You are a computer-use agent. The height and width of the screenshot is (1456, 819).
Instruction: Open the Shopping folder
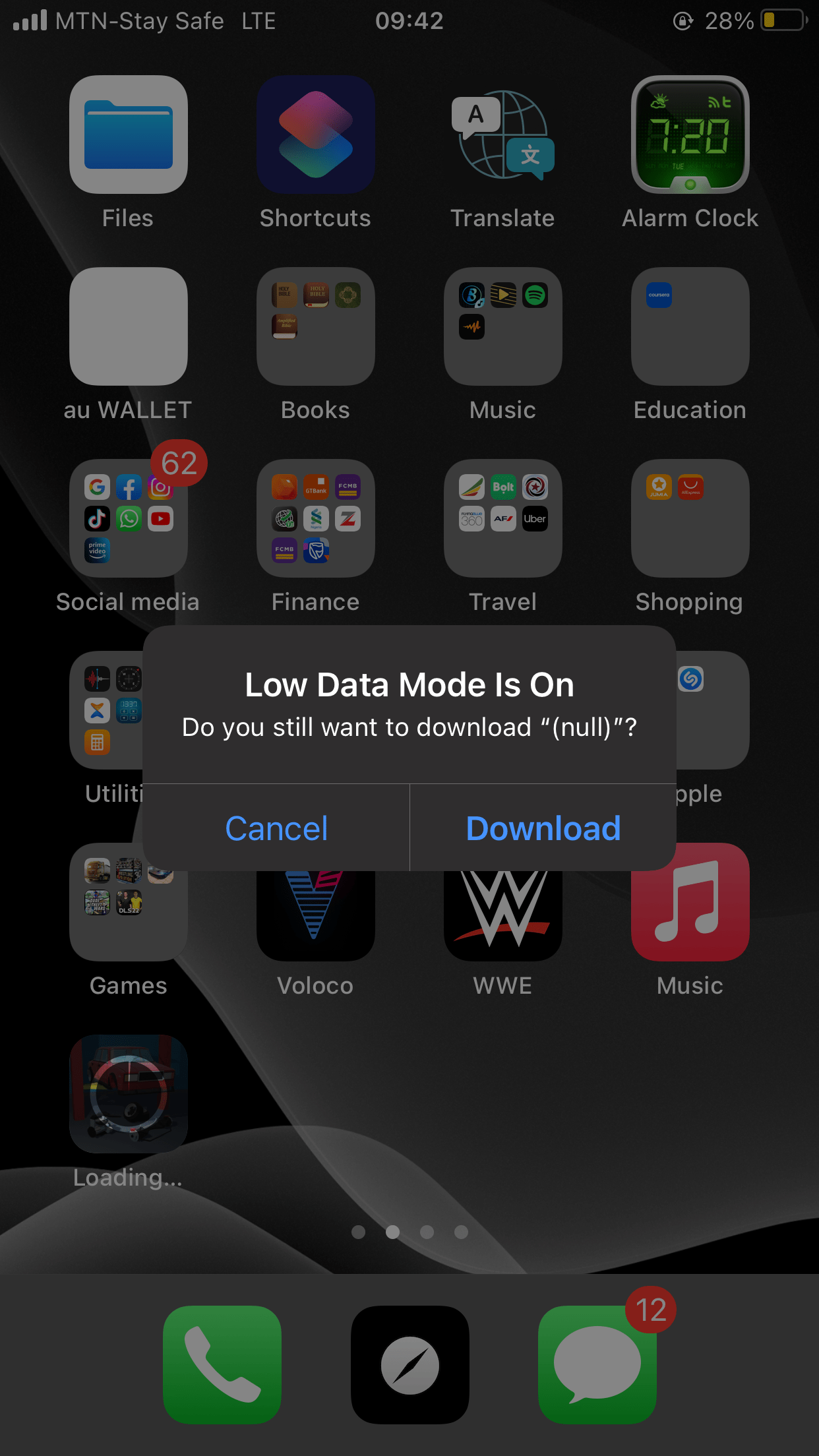(689, 518)
